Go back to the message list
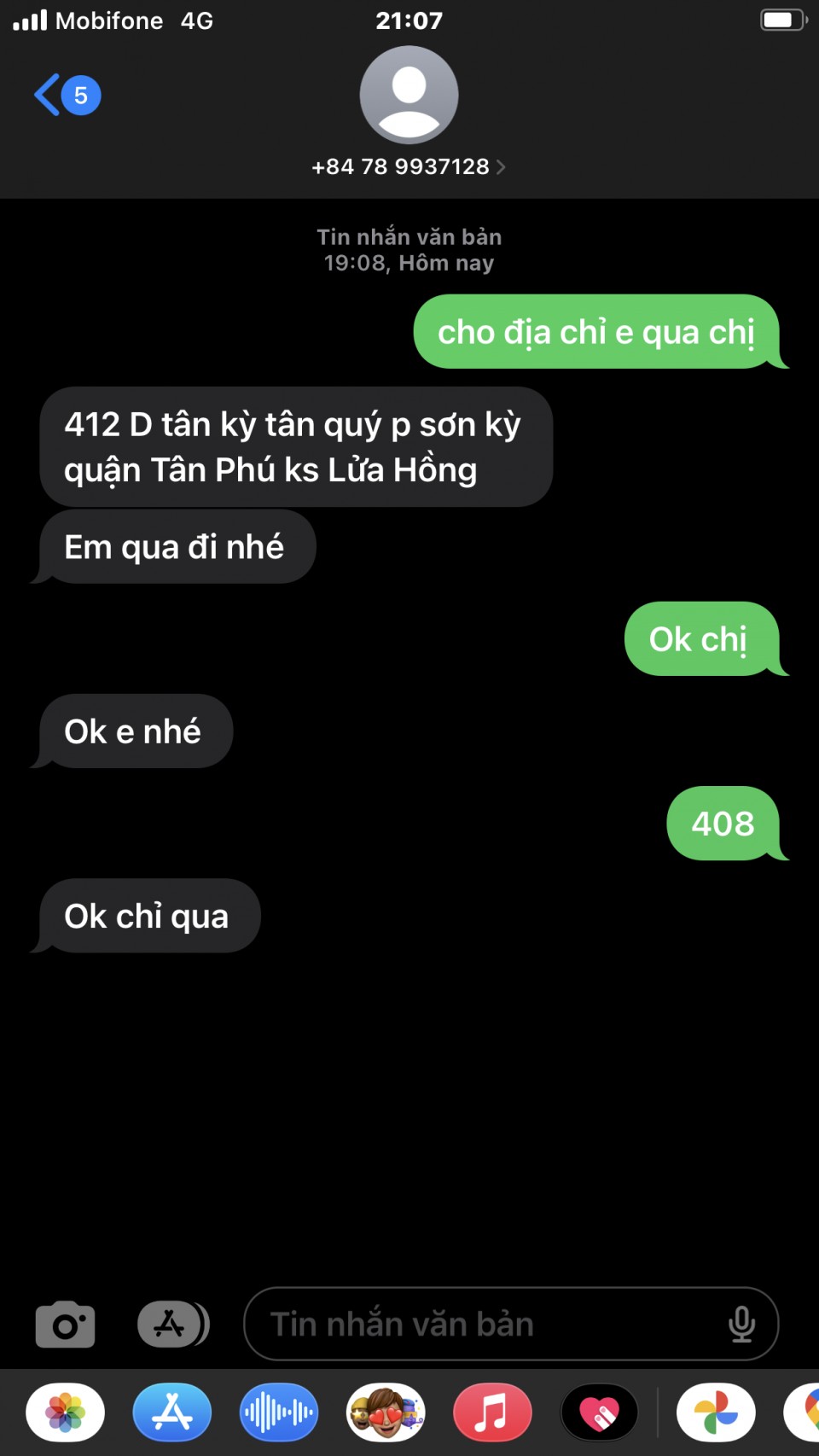 [x=65, y=95]
